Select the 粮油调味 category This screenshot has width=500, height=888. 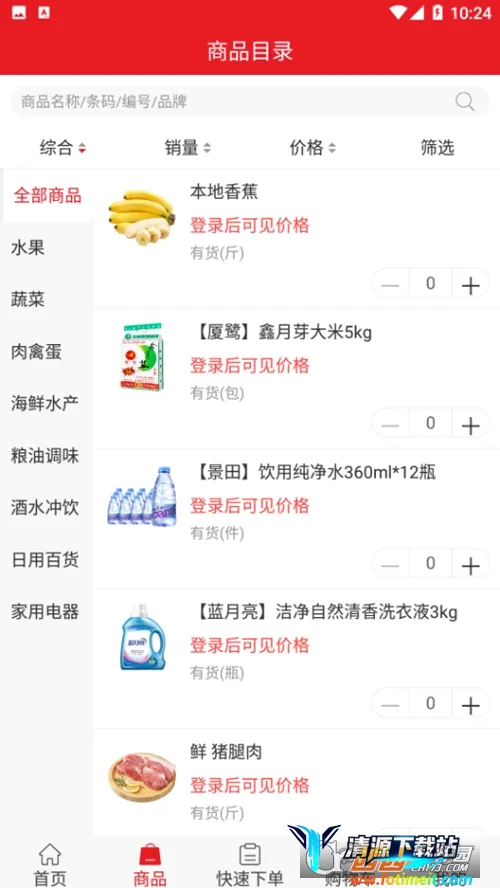tap(47, 455)
